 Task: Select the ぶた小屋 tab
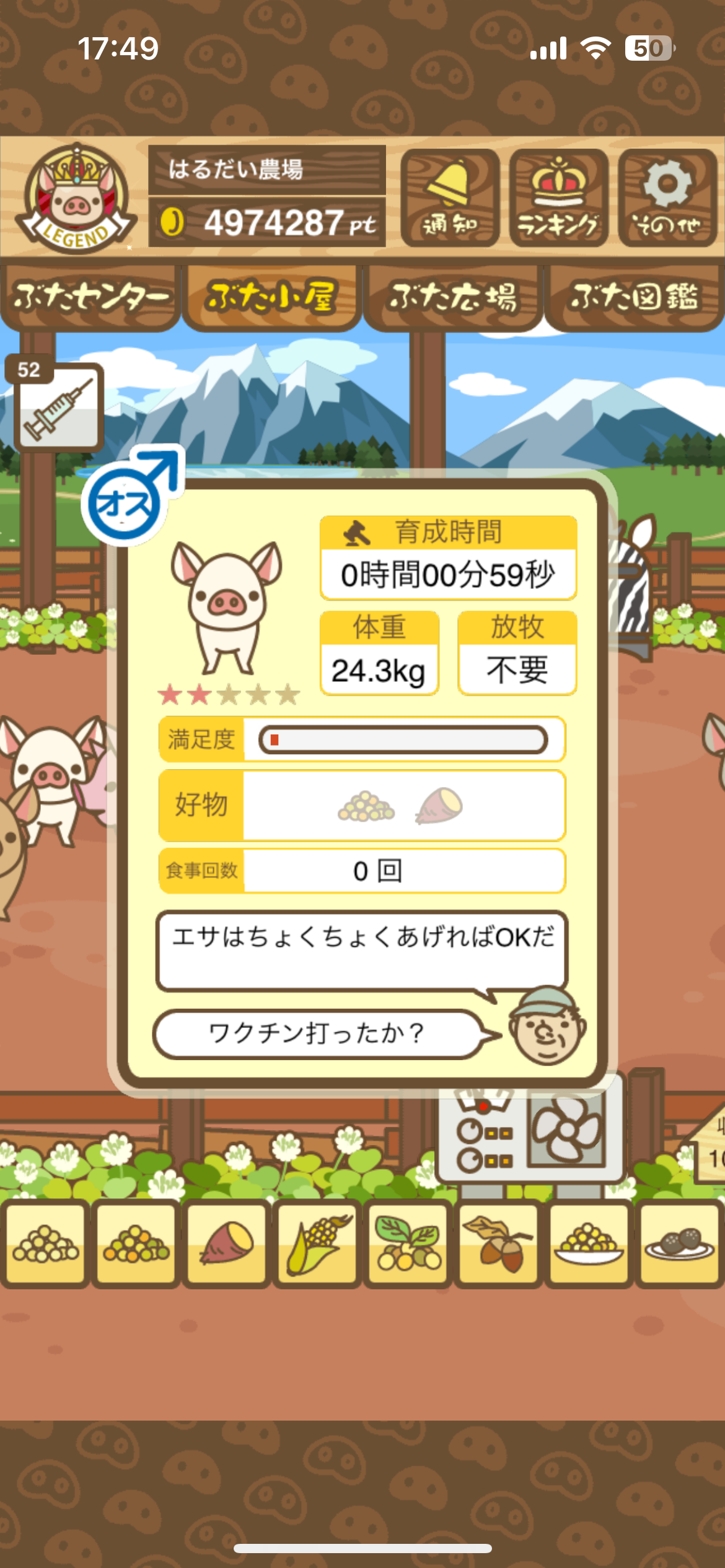pyautogui.click(x=271, y=298)
